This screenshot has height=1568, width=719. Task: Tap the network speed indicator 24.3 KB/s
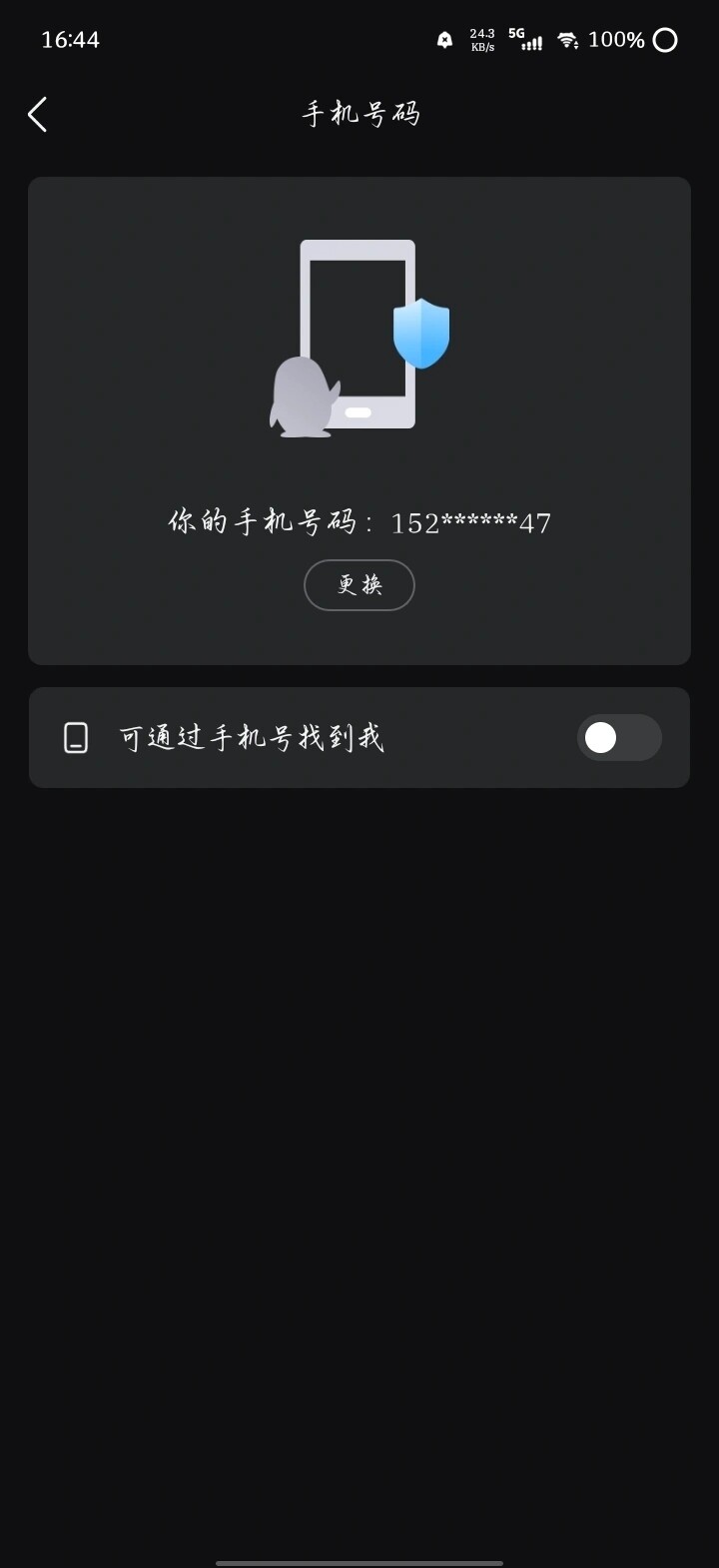point(480,40)
